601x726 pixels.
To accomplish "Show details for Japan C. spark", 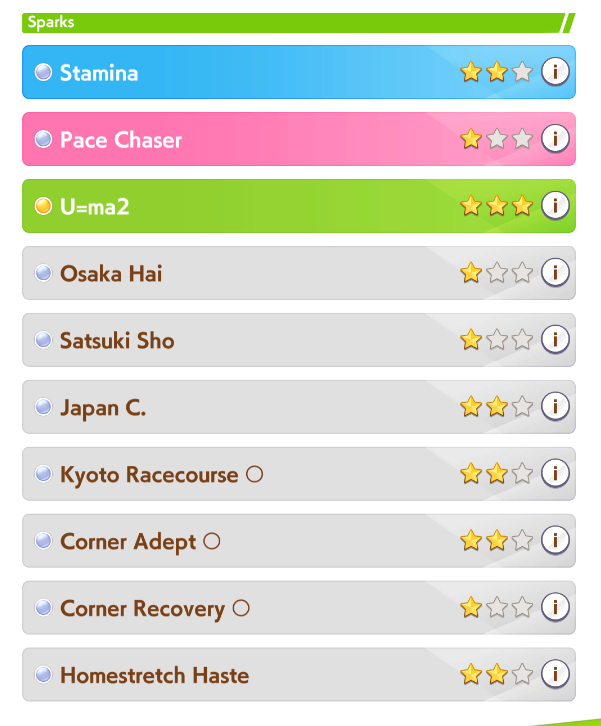I will [x=555, y=407].
